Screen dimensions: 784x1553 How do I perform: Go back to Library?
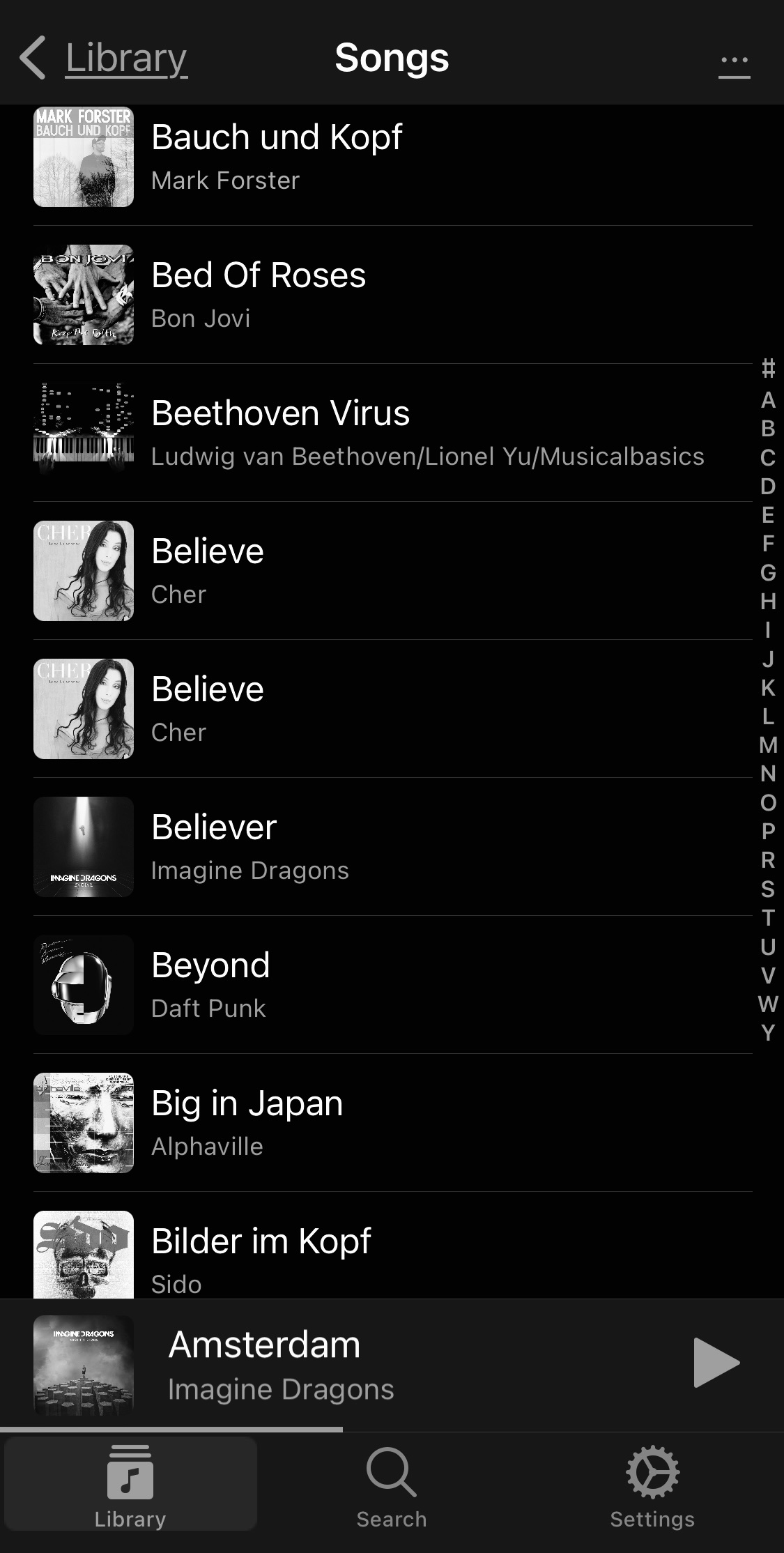pos(105,58)
